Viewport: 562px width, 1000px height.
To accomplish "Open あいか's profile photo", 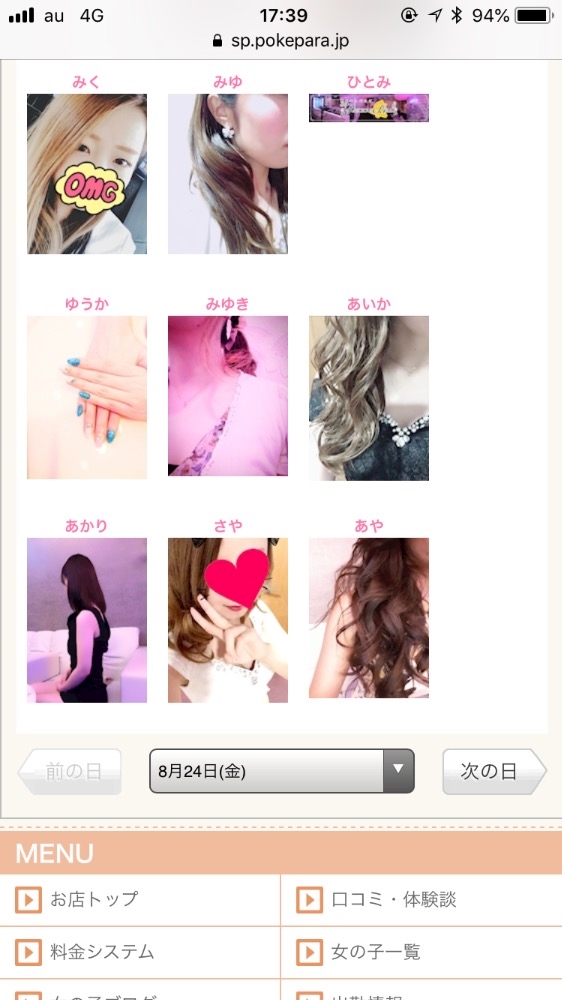I will tap(369, 398).
